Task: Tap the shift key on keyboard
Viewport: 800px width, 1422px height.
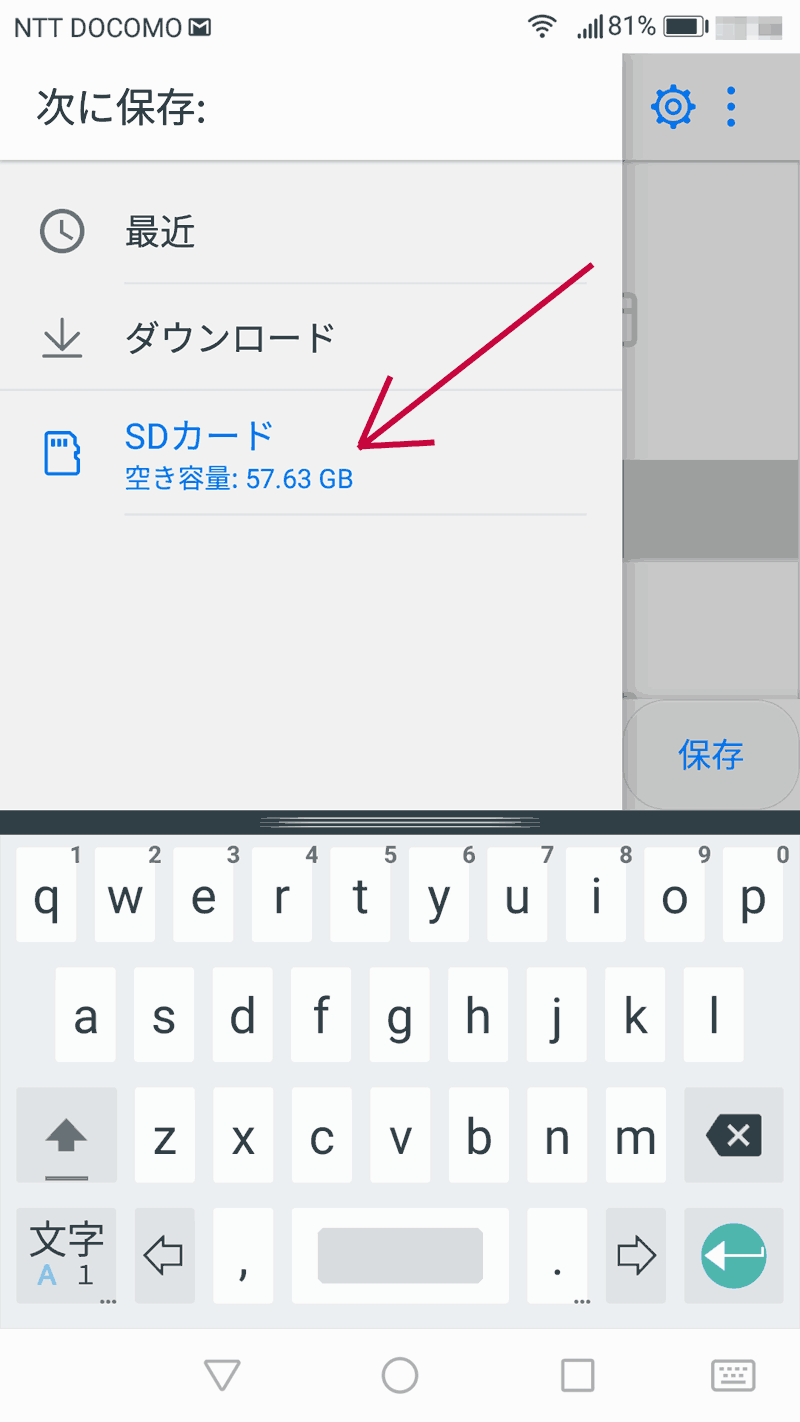Action: point(67,1136)
